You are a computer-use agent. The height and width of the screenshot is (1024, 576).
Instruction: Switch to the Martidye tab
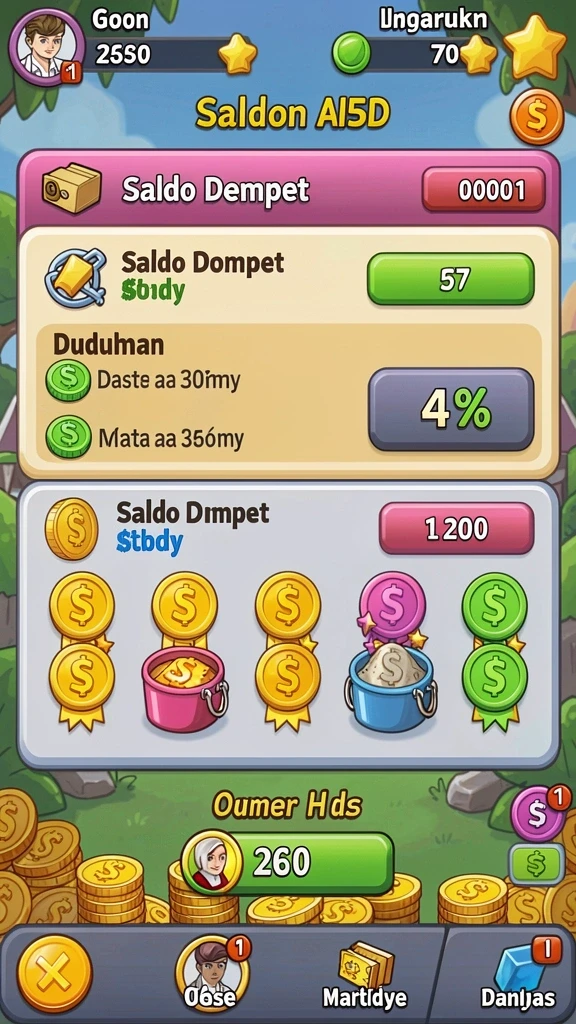click(365, 976)
